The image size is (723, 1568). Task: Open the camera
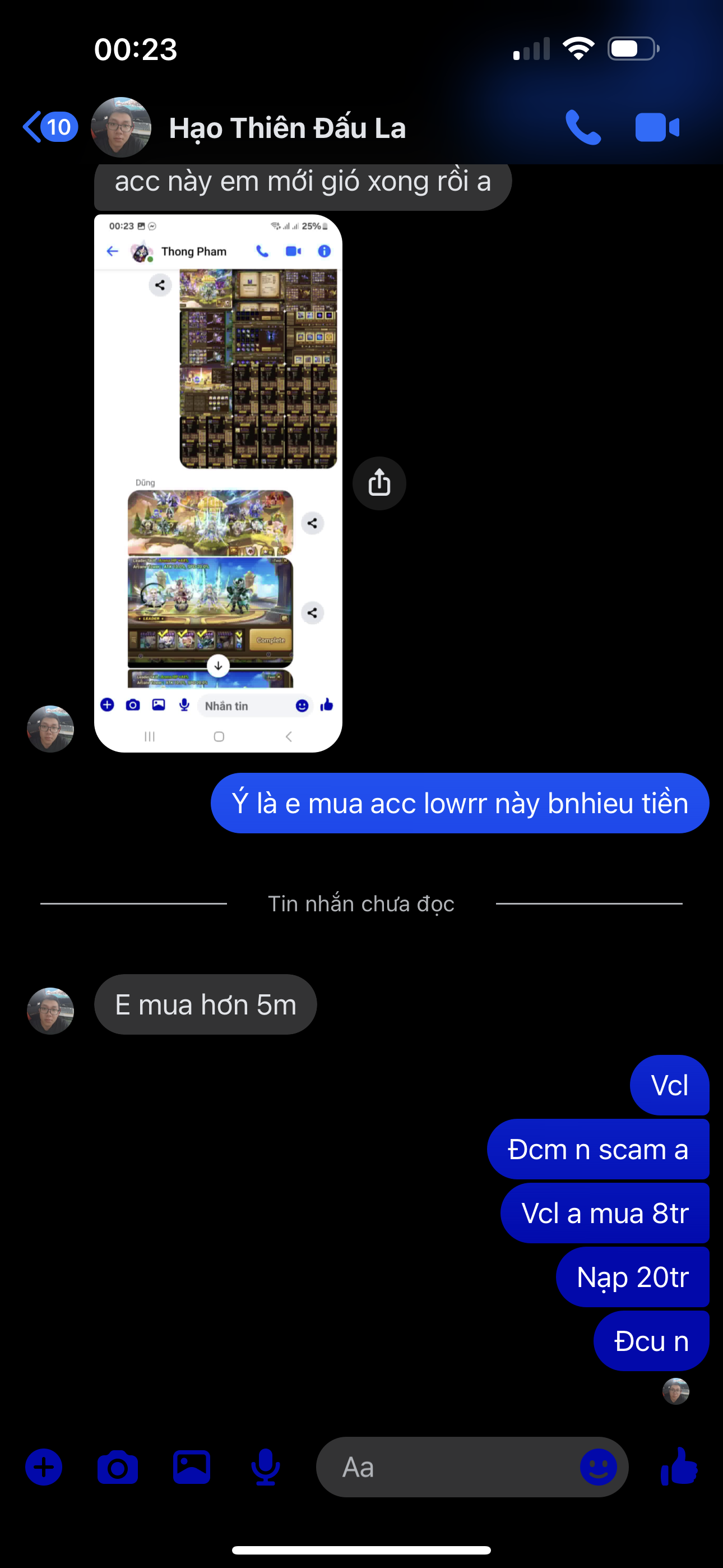[118, 1468]
